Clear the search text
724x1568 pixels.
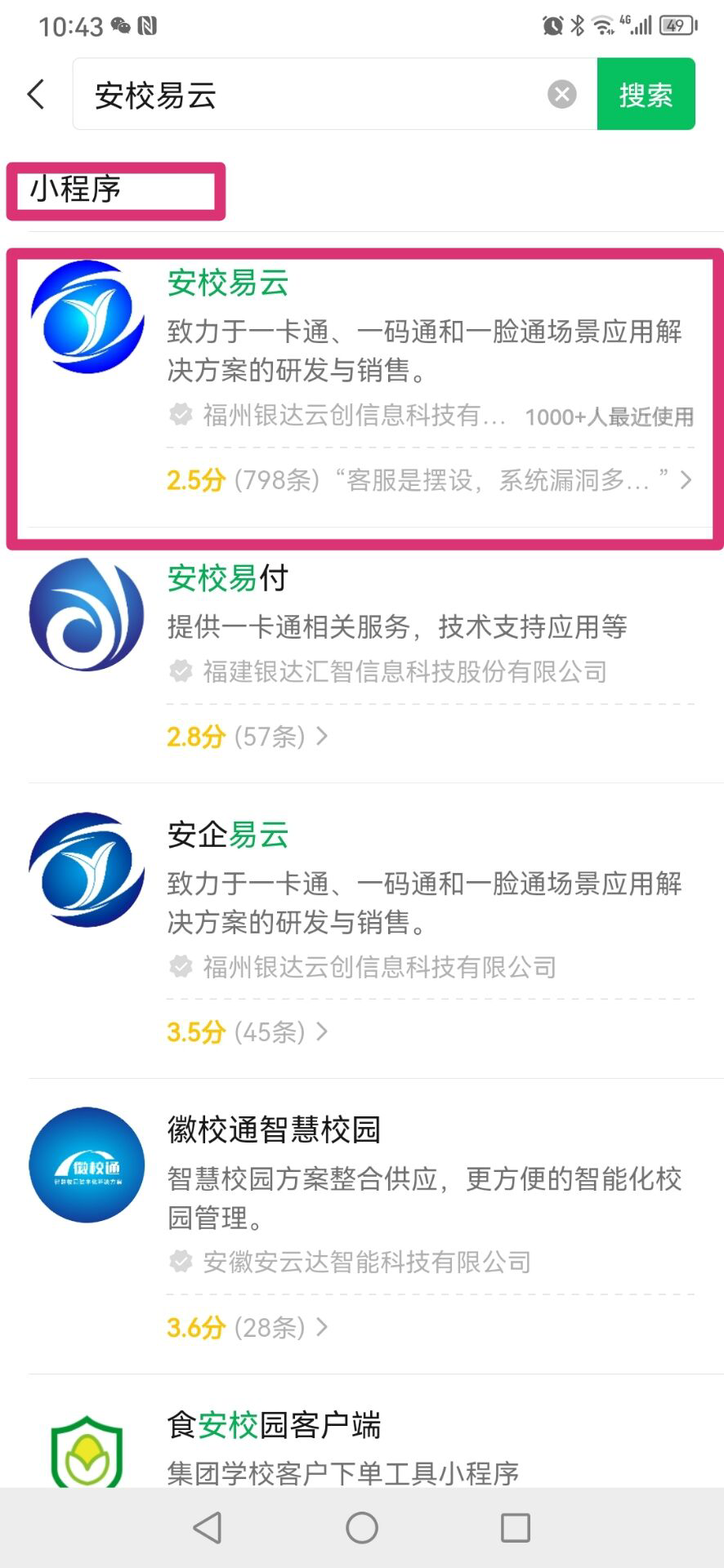click(561, 95)
